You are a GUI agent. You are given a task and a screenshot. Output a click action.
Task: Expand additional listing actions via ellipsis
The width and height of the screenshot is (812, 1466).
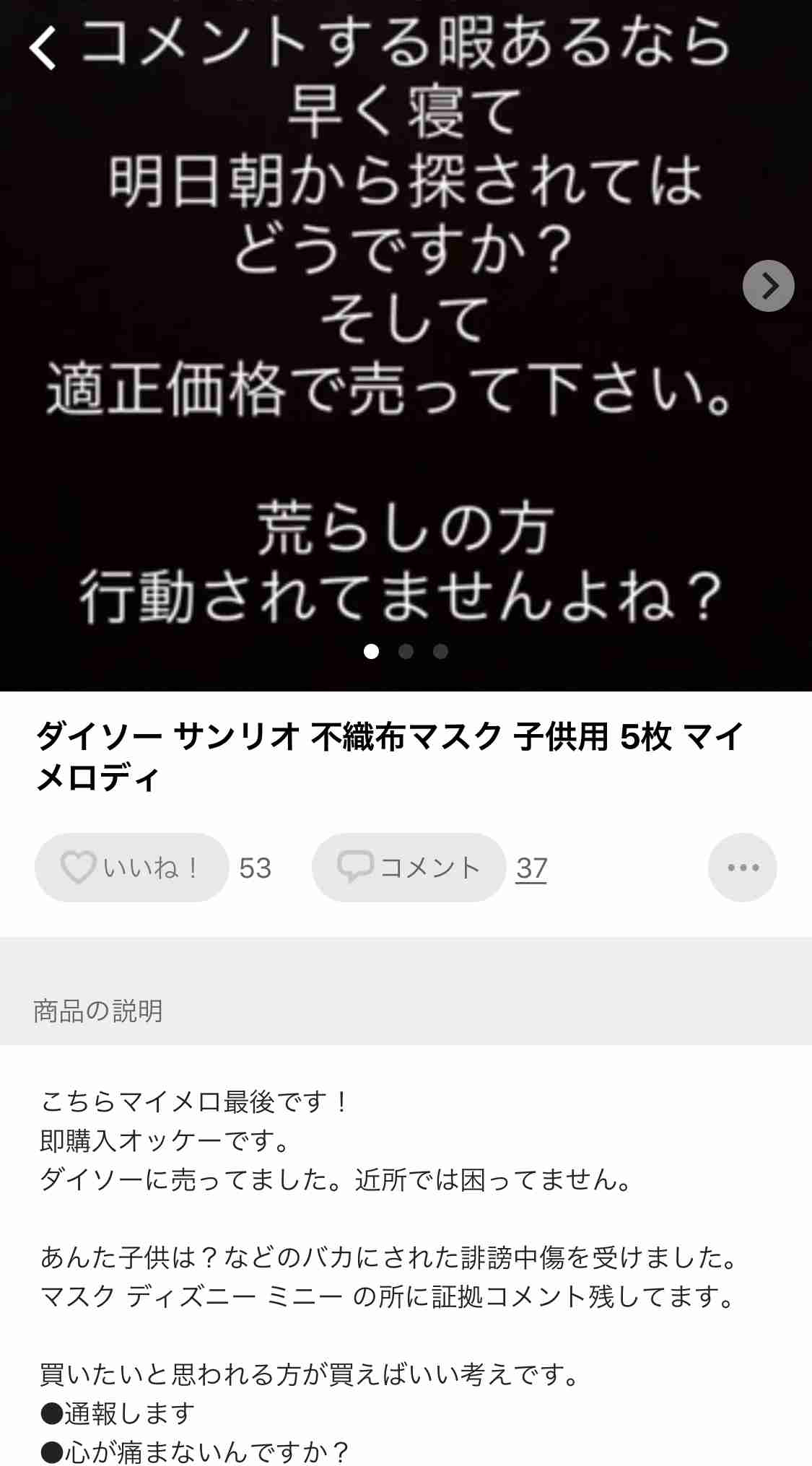click(x=742, y=868)
